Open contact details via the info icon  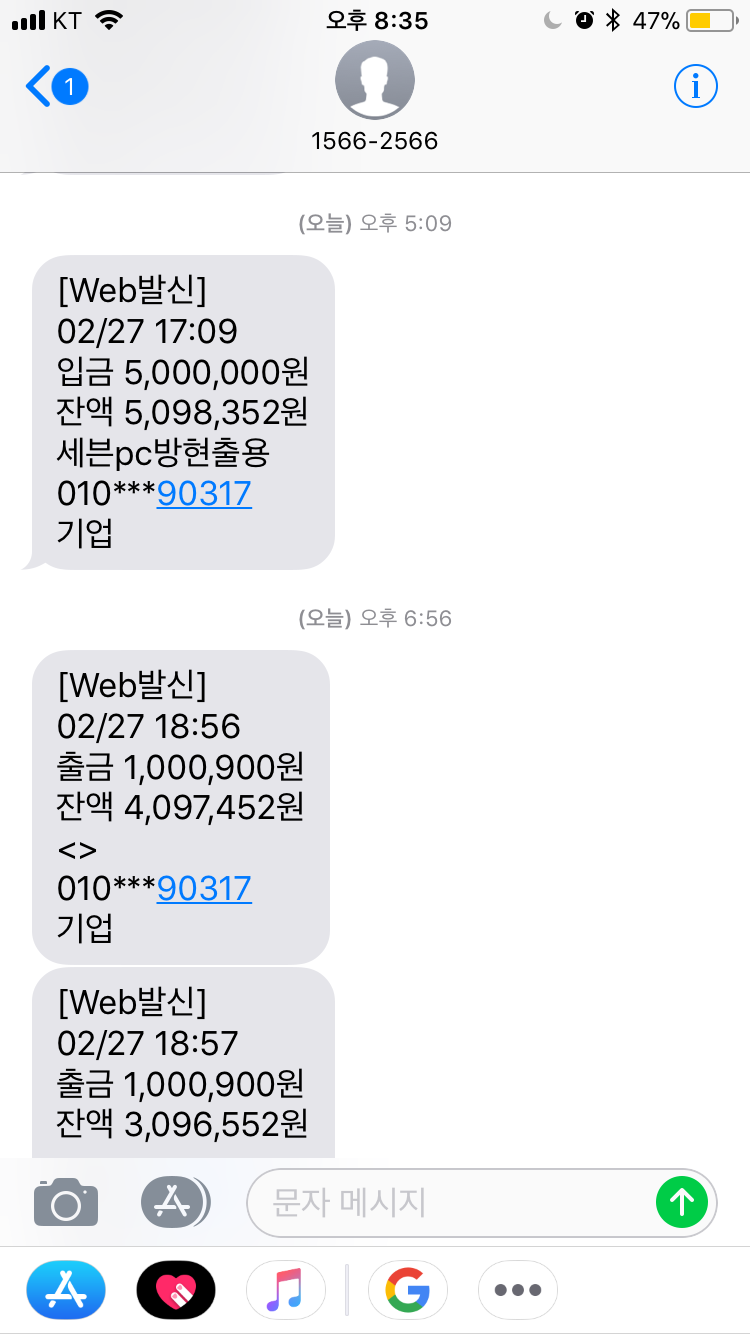[x=695, y=88]
